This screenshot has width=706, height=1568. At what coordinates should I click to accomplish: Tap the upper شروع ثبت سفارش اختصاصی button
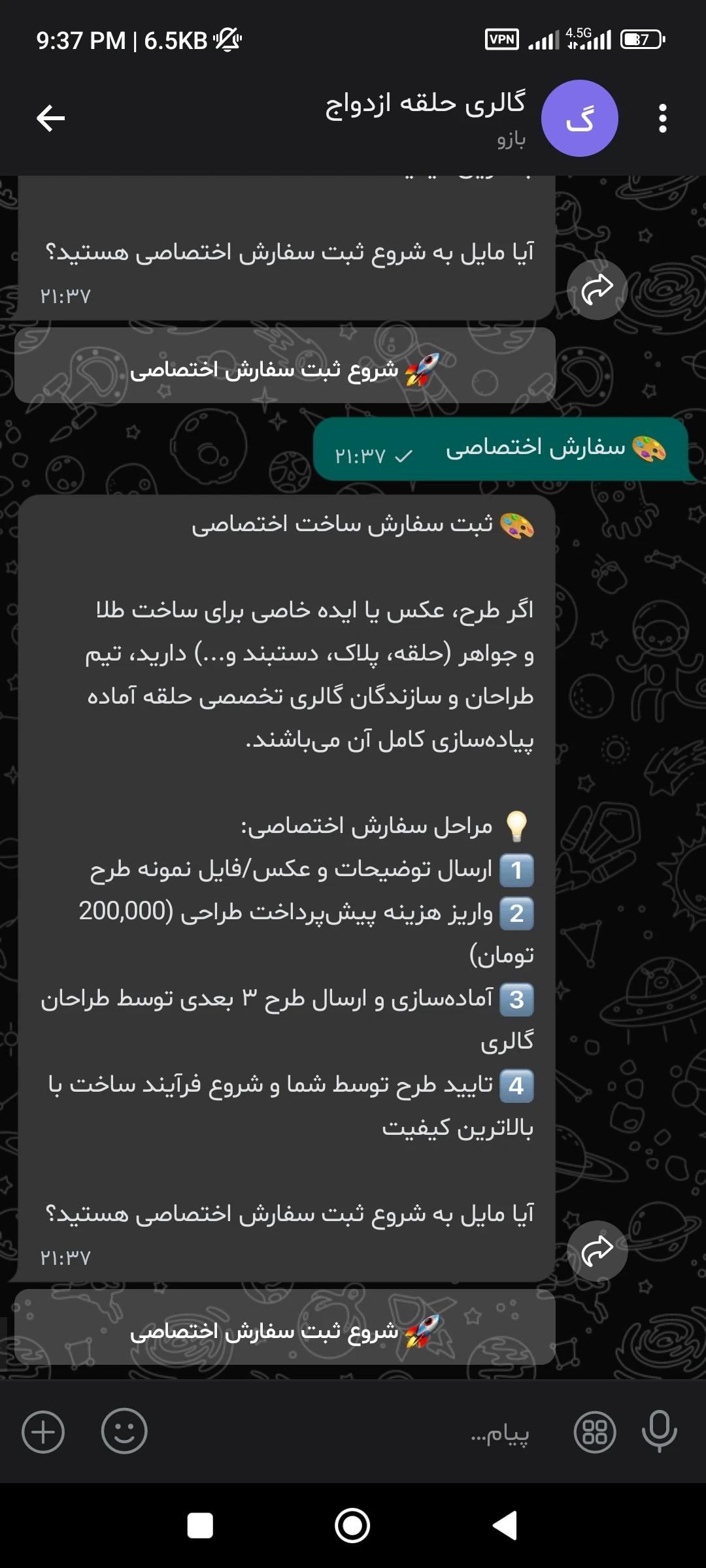[285, 366]
